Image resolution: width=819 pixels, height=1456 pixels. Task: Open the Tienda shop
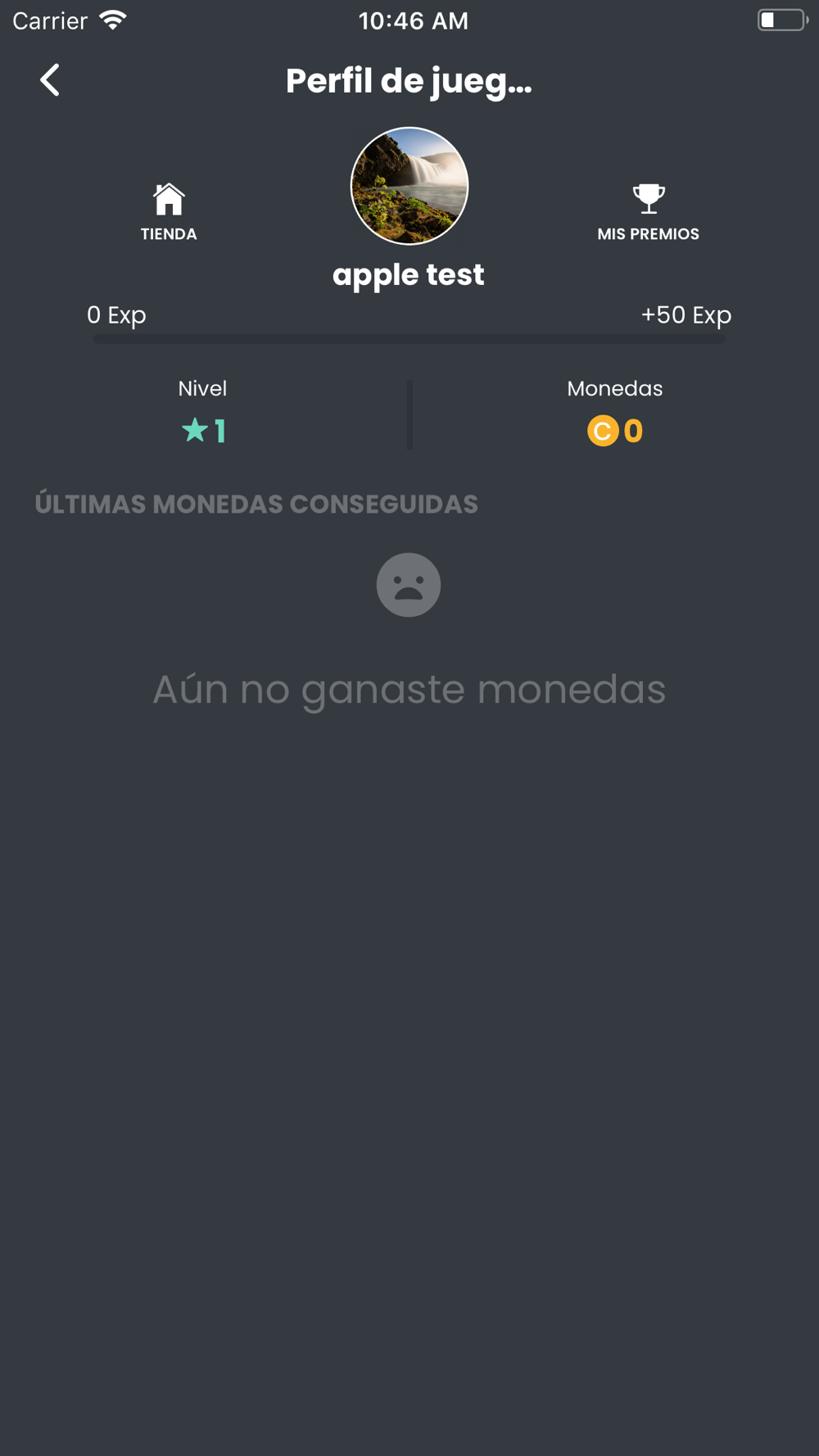coord(169,211)
